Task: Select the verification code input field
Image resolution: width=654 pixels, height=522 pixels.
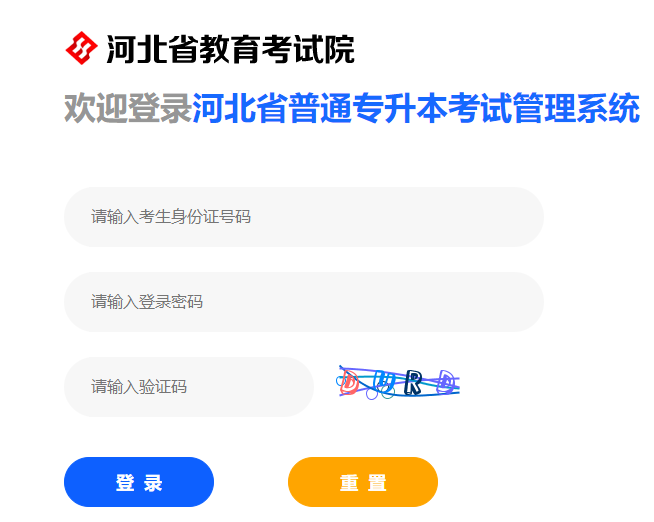Action: coord(189,386)
